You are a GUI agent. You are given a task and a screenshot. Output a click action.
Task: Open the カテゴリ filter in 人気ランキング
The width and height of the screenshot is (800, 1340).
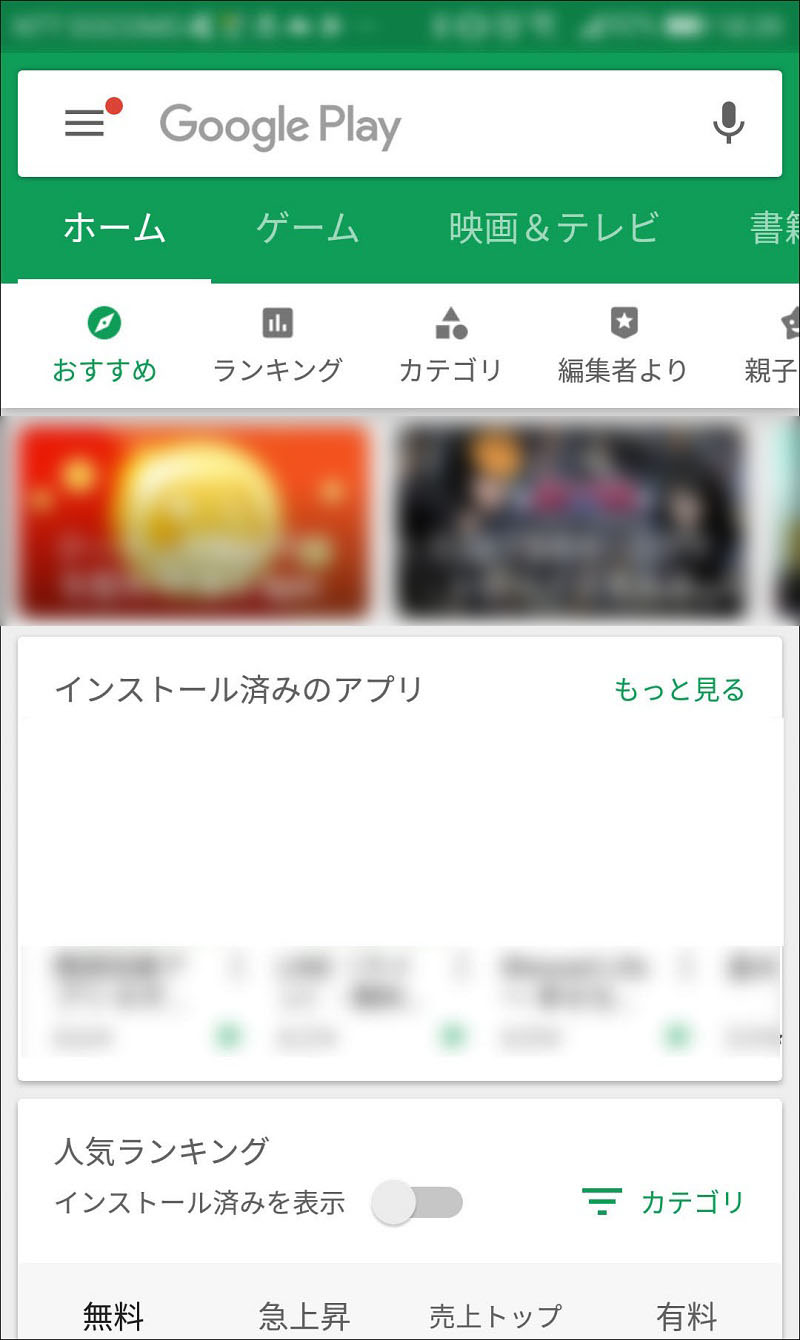664,1202
